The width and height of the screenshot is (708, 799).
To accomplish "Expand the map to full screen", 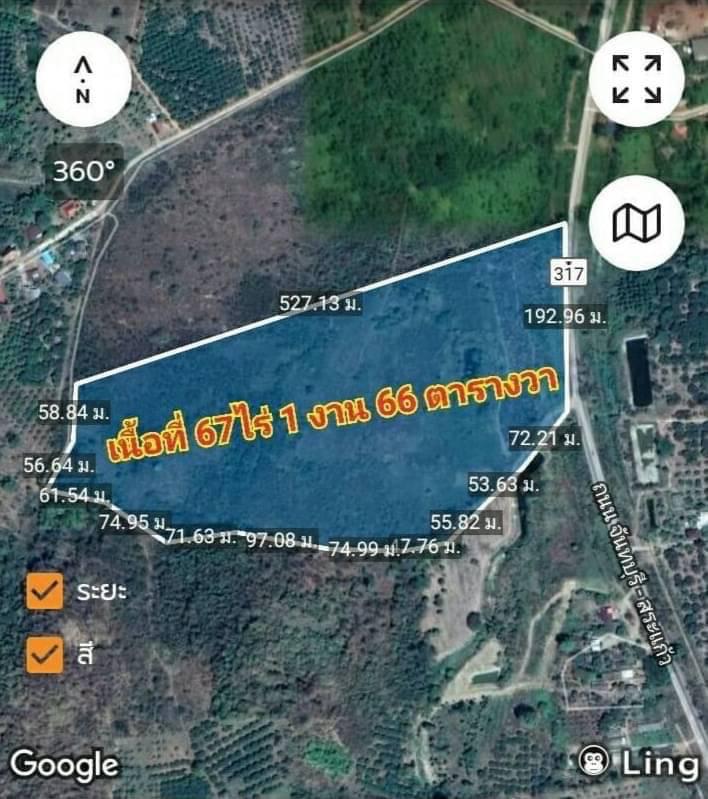I will 636,79.
